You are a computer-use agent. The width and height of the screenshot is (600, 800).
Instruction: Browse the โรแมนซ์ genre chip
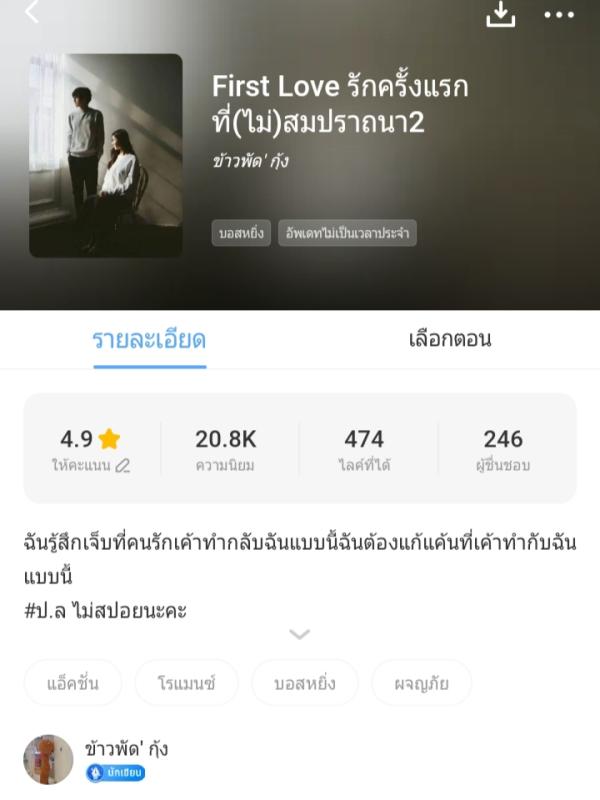[187, 684]
